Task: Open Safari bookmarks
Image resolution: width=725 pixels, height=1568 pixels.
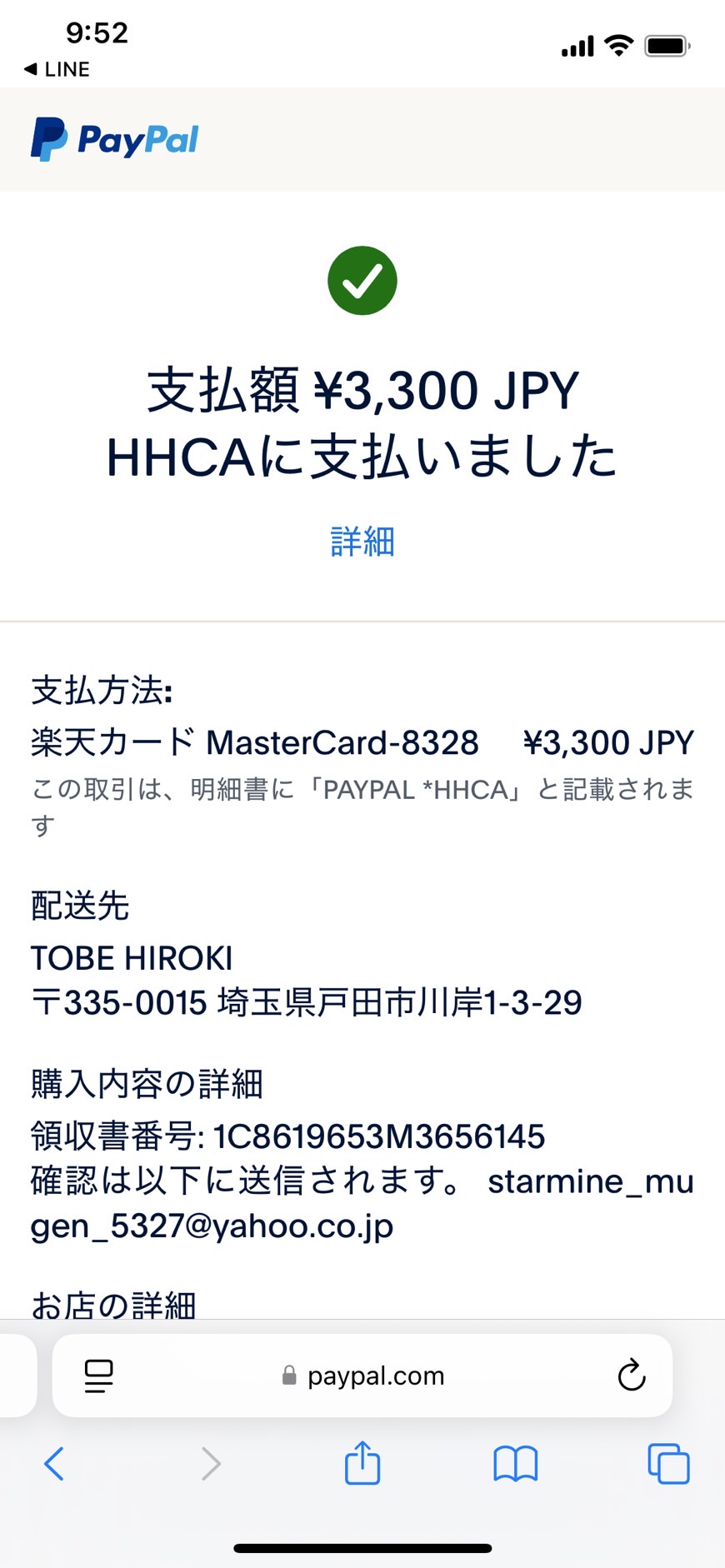Action: (516, 1464)
